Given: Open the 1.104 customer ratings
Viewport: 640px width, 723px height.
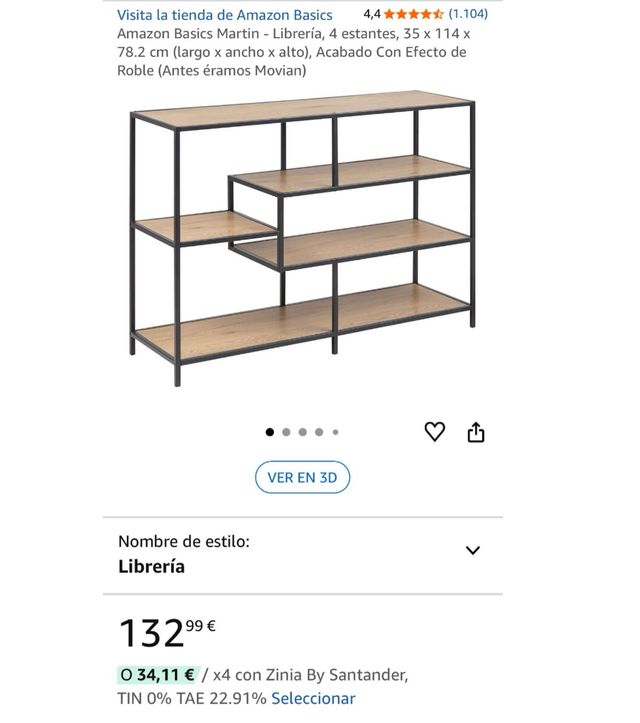Looking at the screenshot, I should [468, 14].
